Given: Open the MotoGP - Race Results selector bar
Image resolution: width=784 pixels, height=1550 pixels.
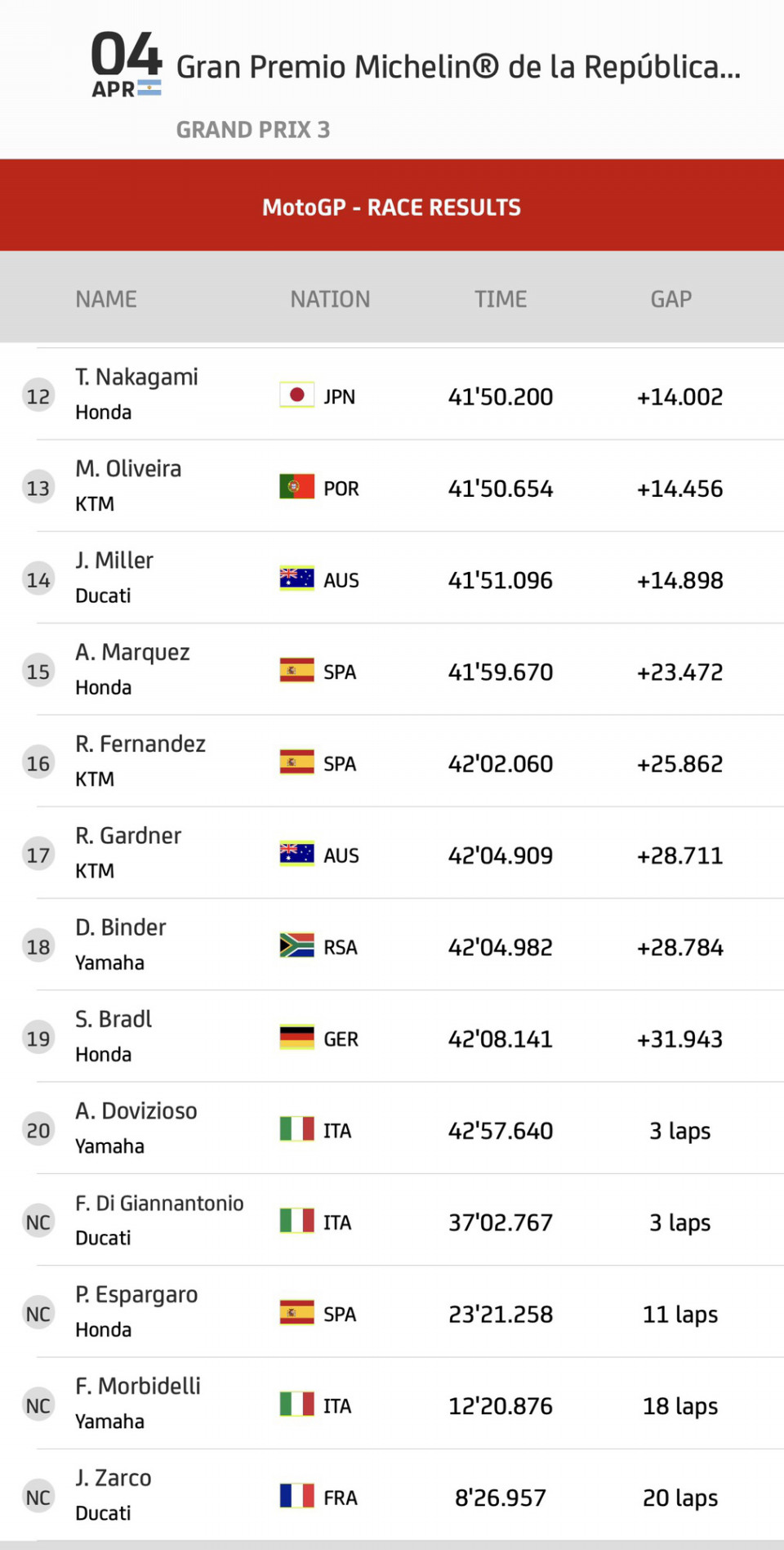Looking at the screenshot, I should pyautogui.click(x=392, y=206).
